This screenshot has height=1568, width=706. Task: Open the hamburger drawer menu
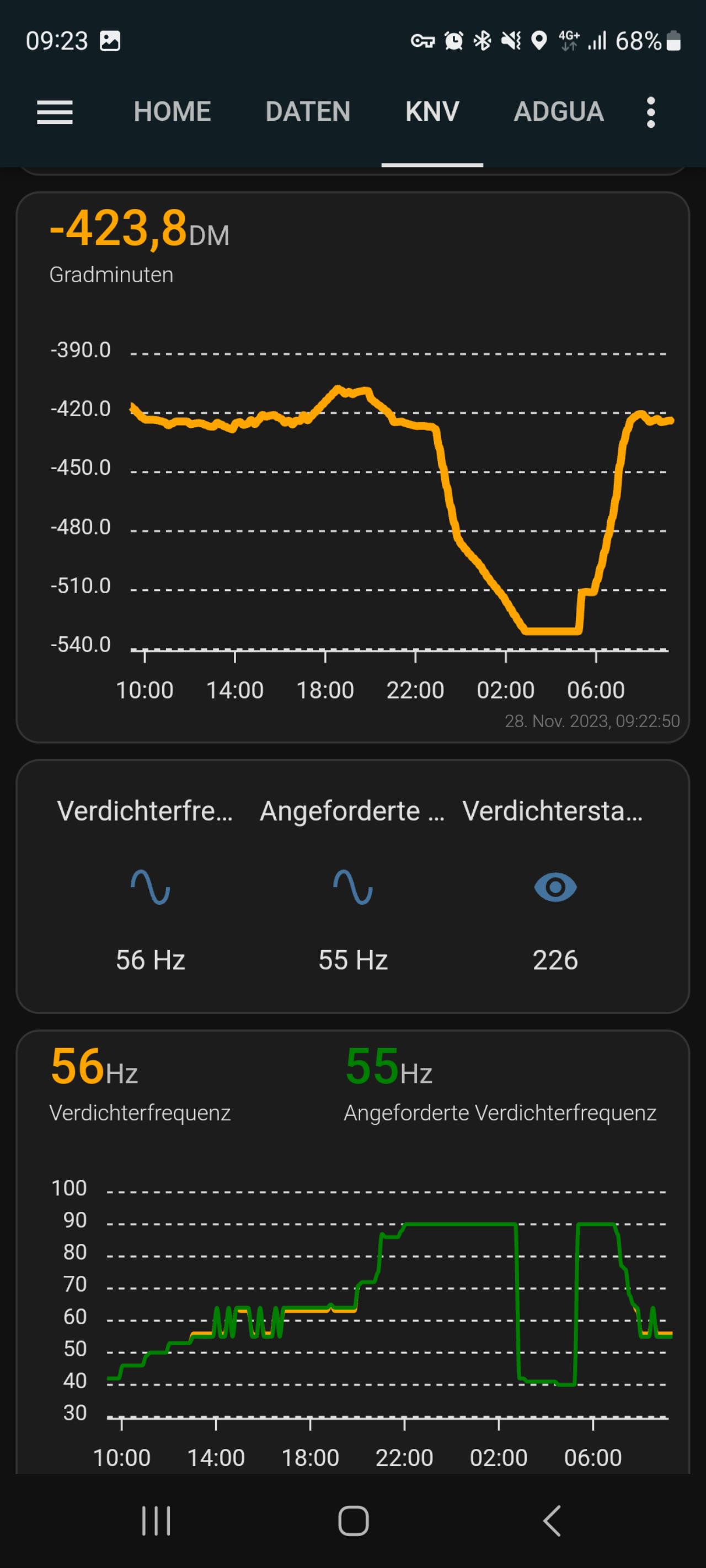pos(55,112)
